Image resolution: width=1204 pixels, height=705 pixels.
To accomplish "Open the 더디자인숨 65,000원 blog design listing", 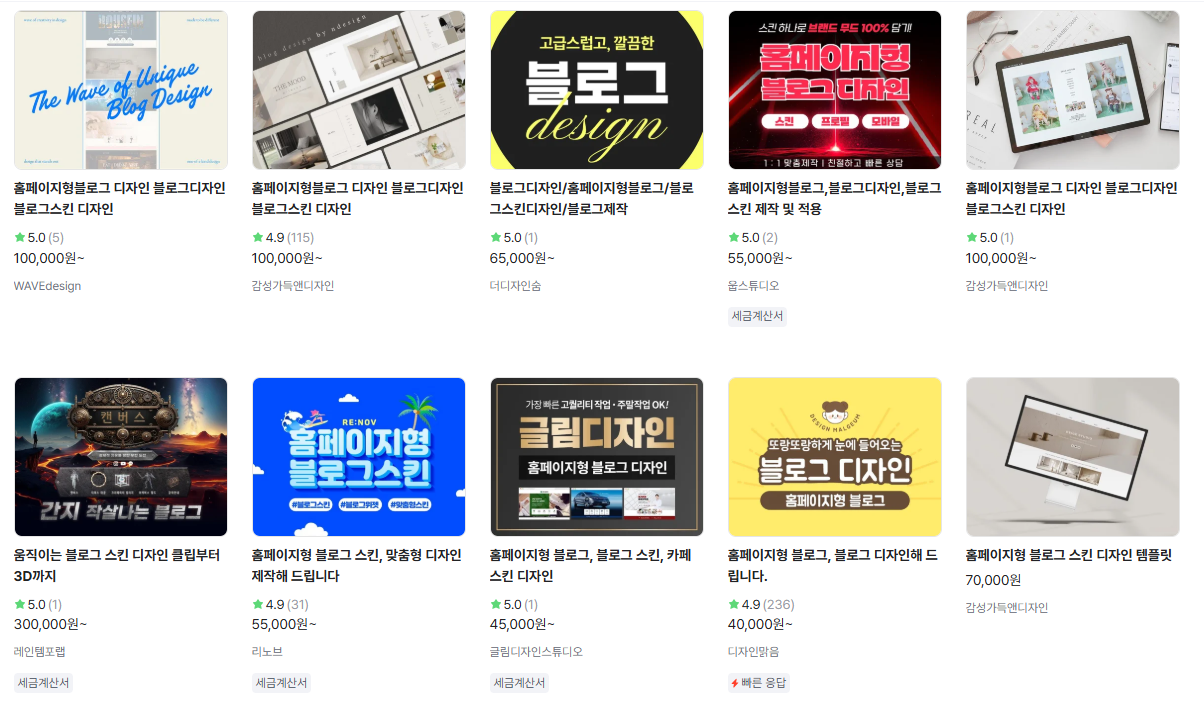I will (596, 90).
